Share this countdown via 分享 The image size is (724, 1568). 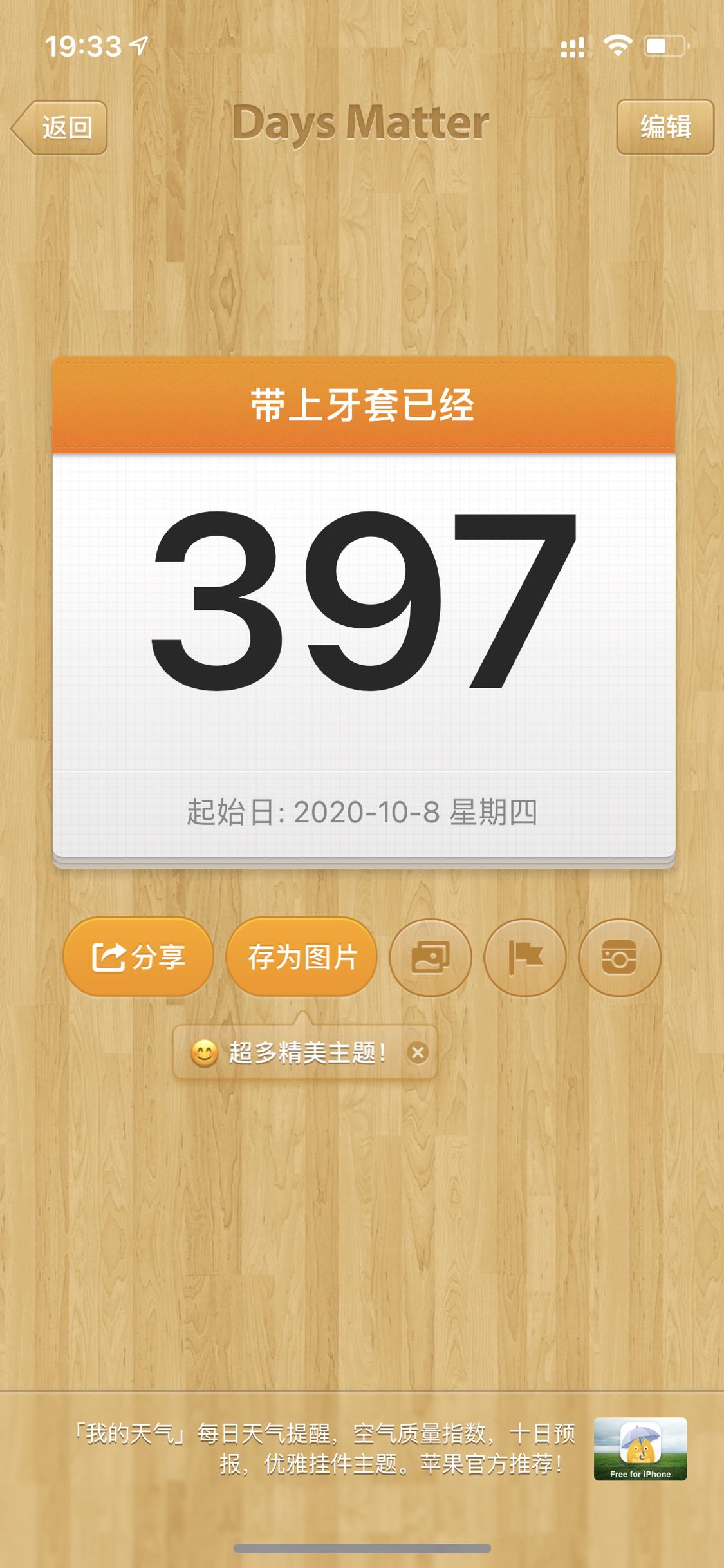138,957
